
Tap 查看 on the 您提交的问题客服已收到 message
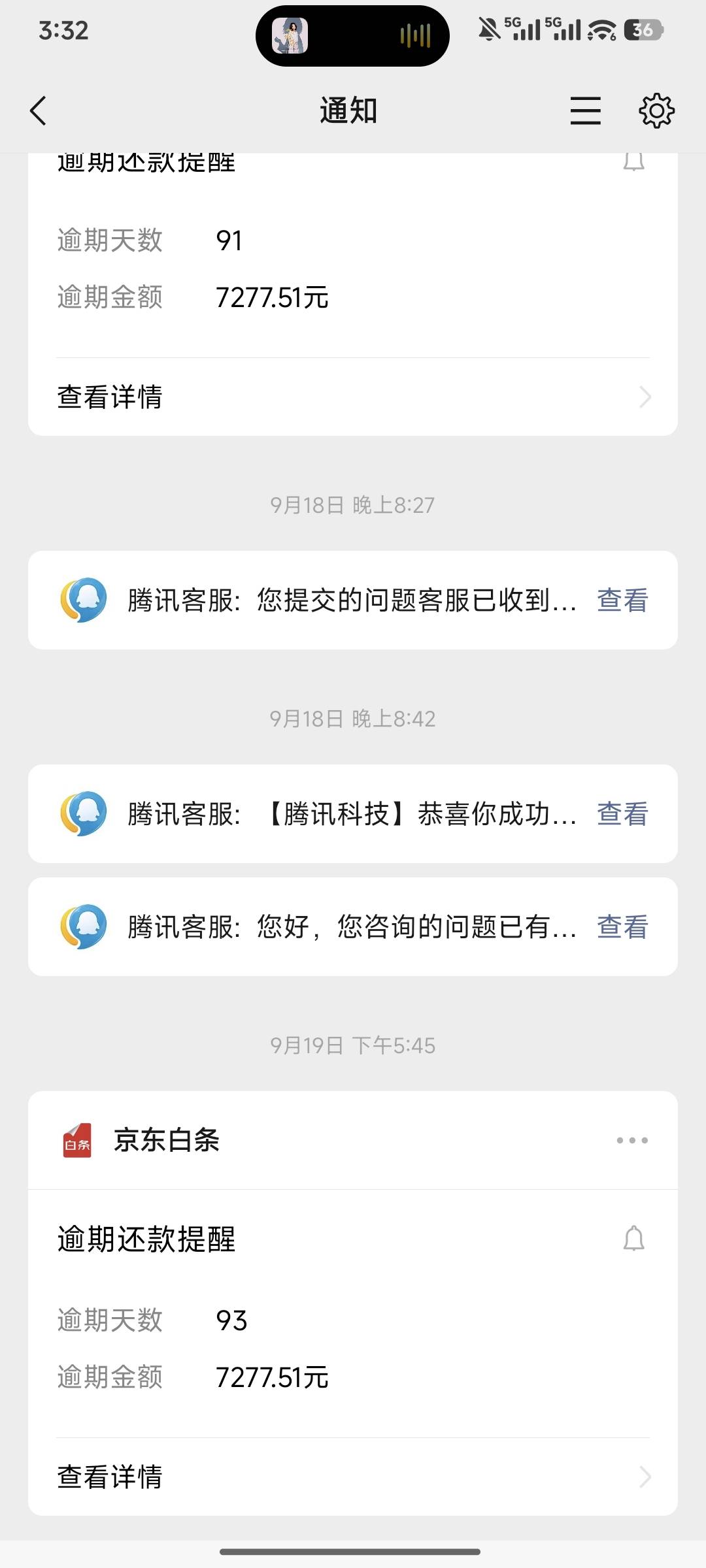[x=622, y=600]
